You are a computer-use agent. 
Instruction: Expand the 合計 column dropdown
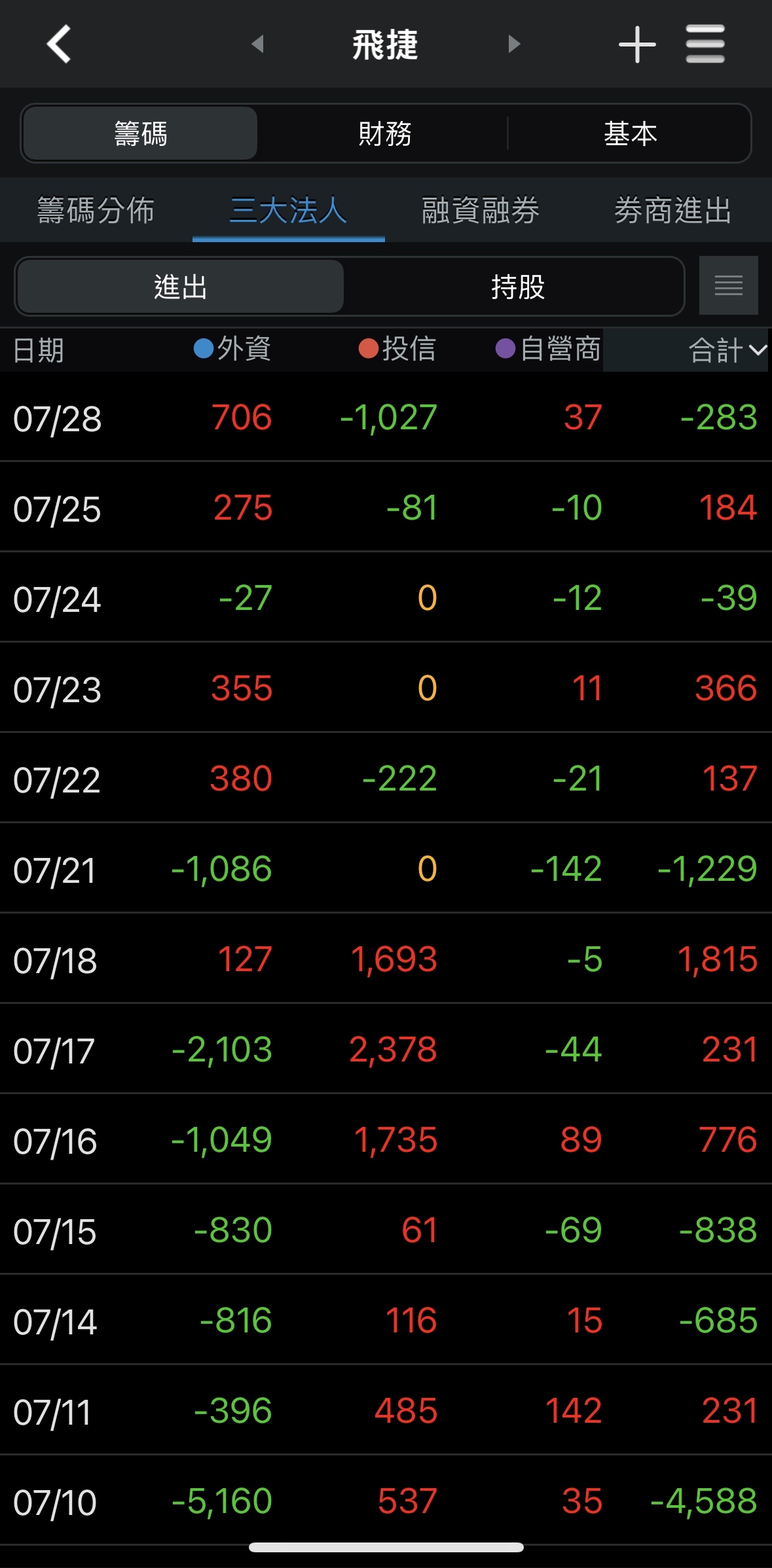727,350
